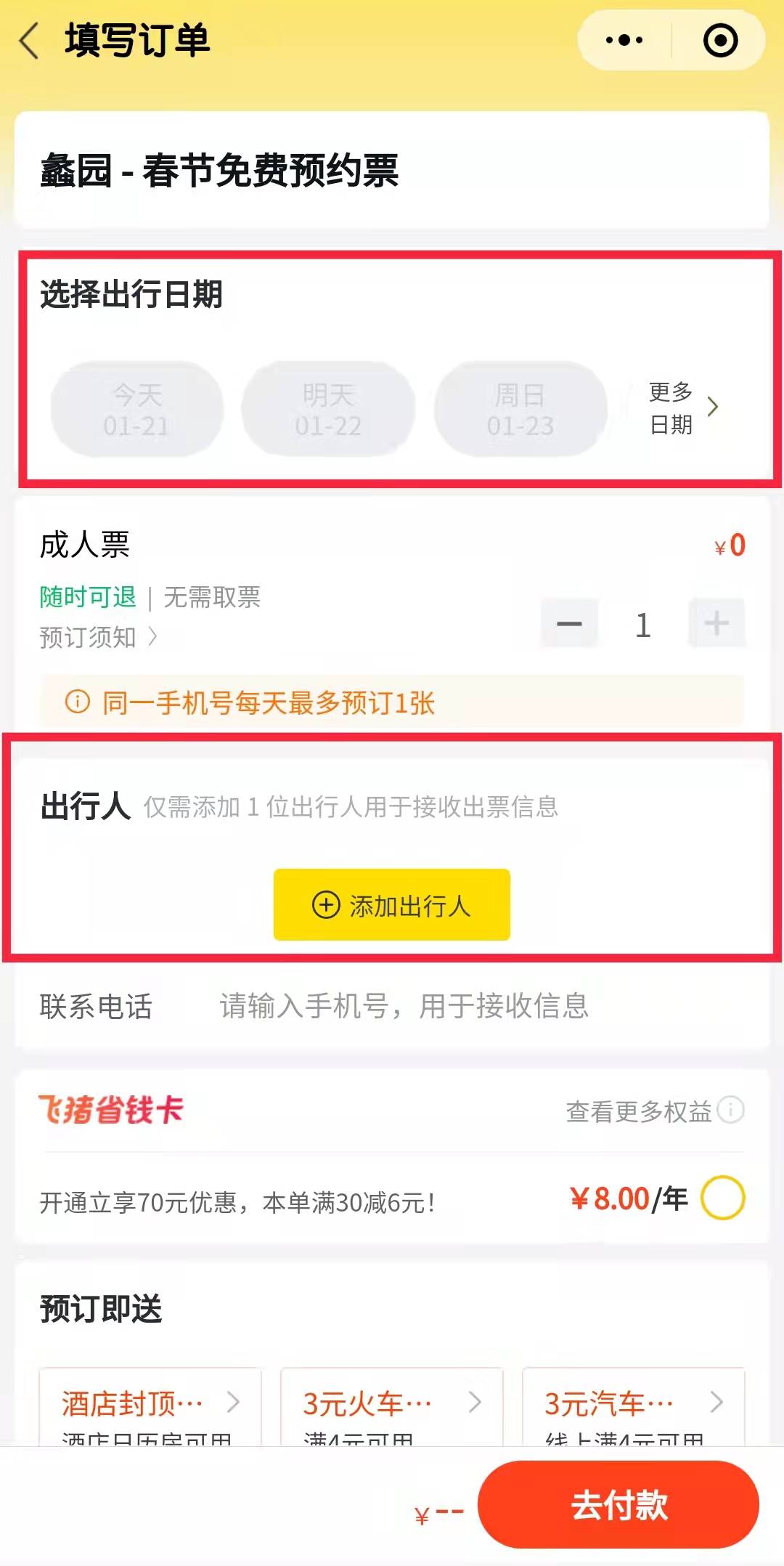This screenshot has height=1566, width=784.
Task: Tap 去付款 to proceed to payment
Action: pyautogui.click(x=618, y=1505)
